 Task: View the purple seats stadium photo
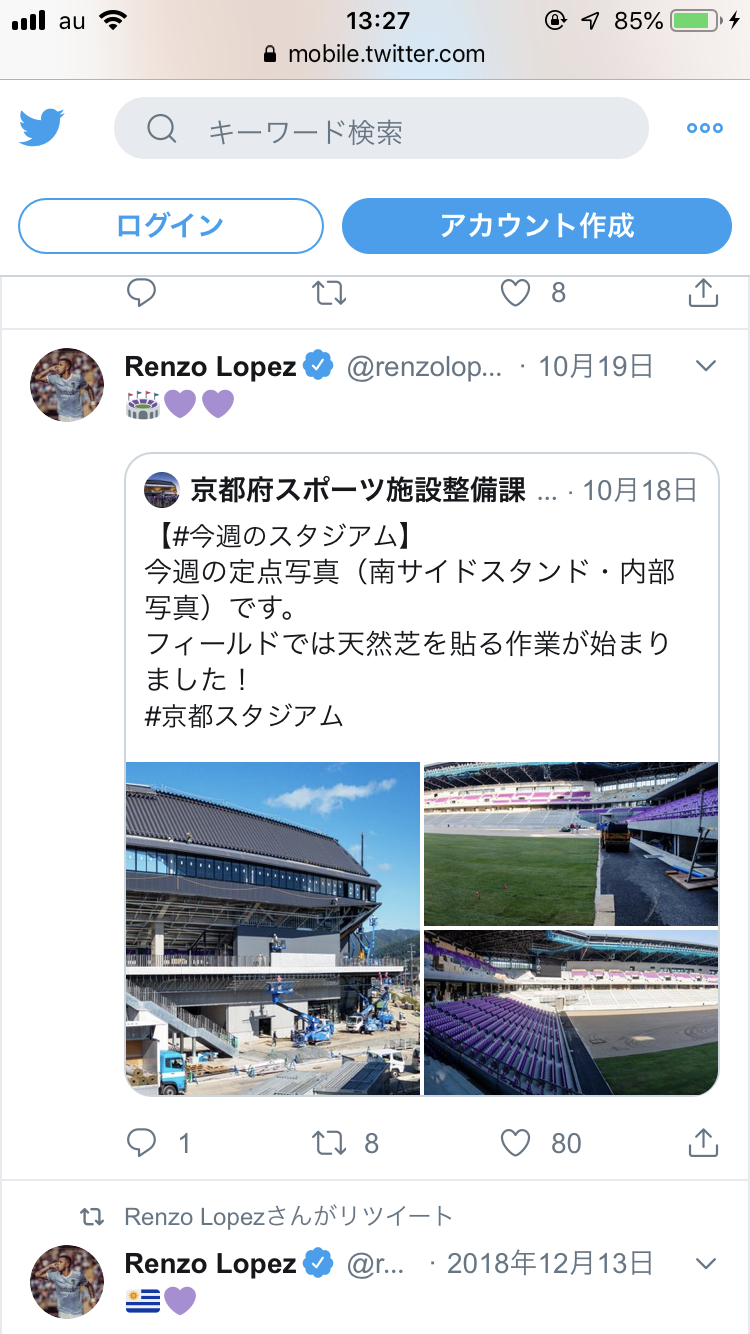(571, 1012)
